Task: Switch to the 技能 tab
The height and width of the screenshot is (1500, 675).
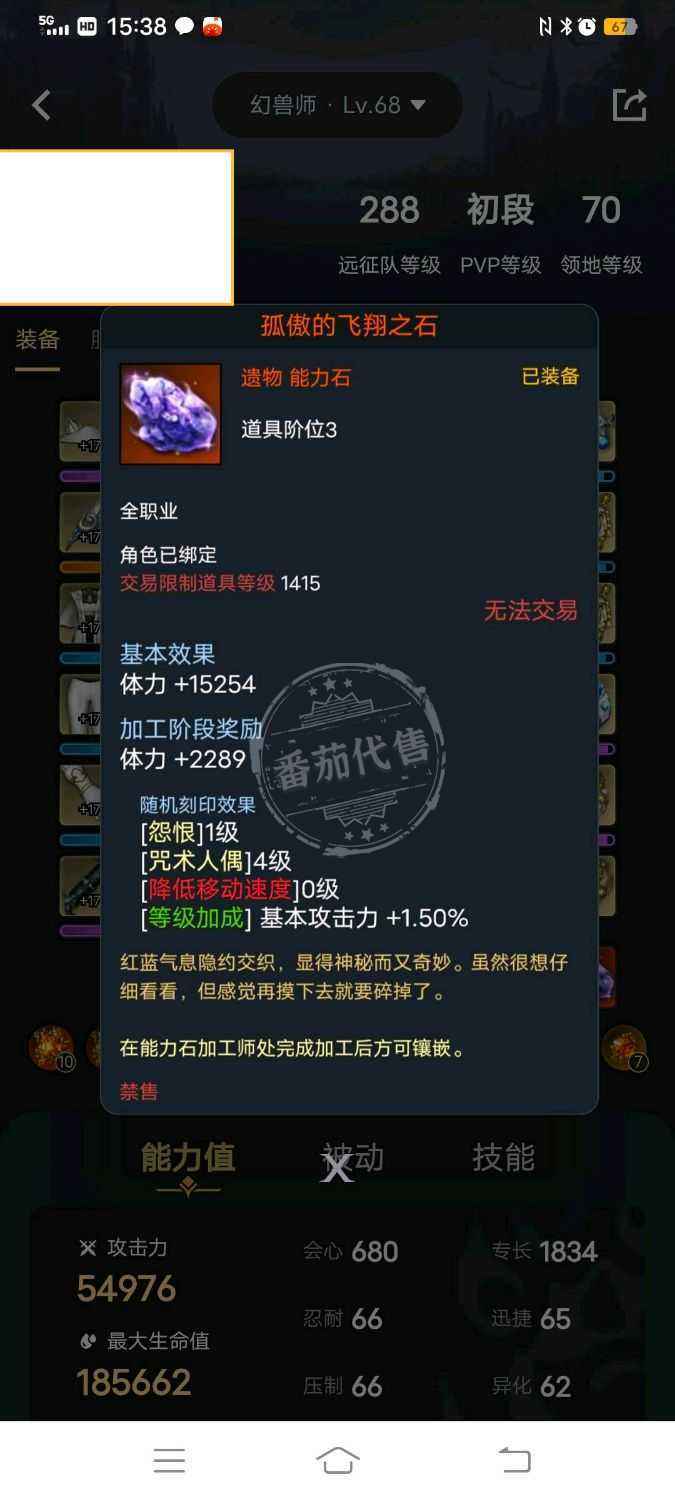Action: (503, 1157)
